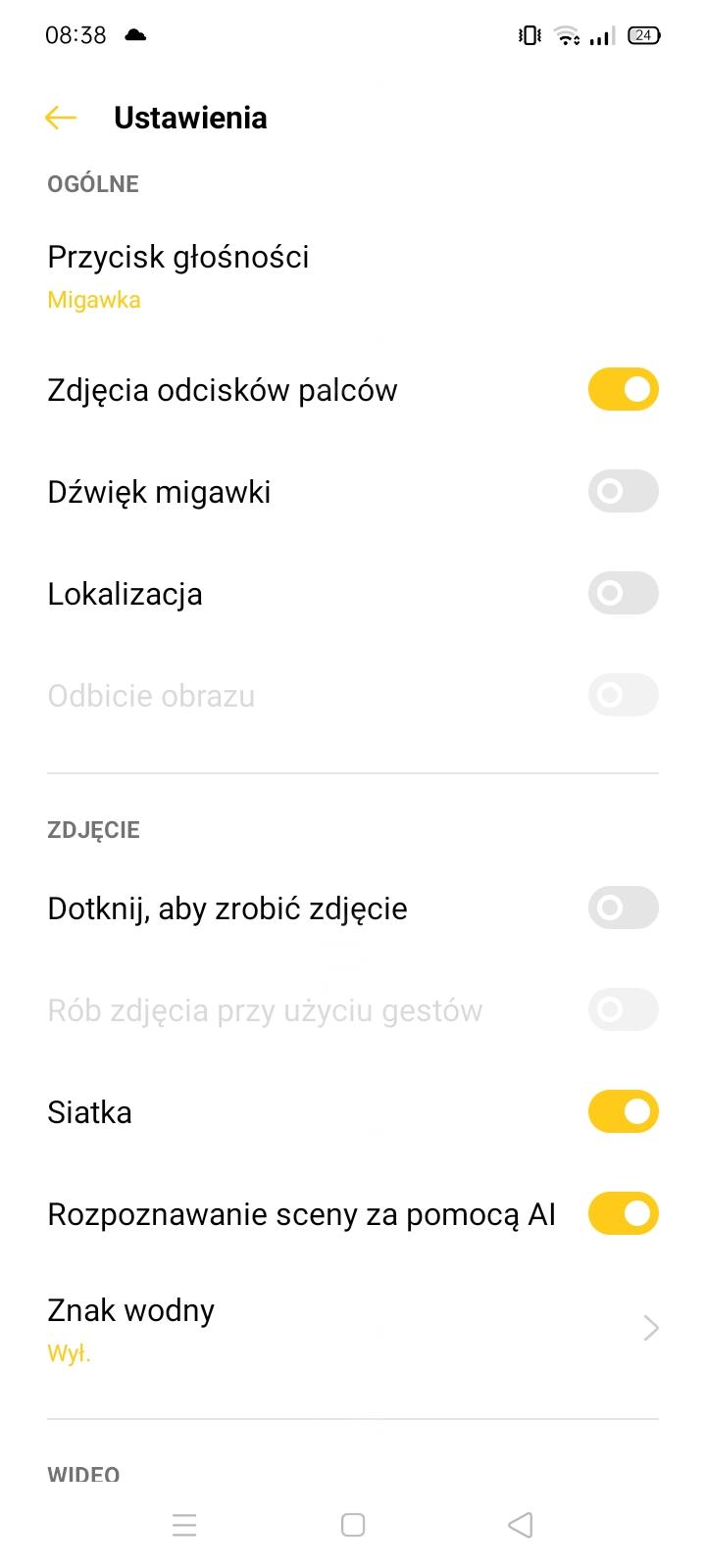Enable Dotknij, aby zrobić zdjęcie

tap(623, 908)
